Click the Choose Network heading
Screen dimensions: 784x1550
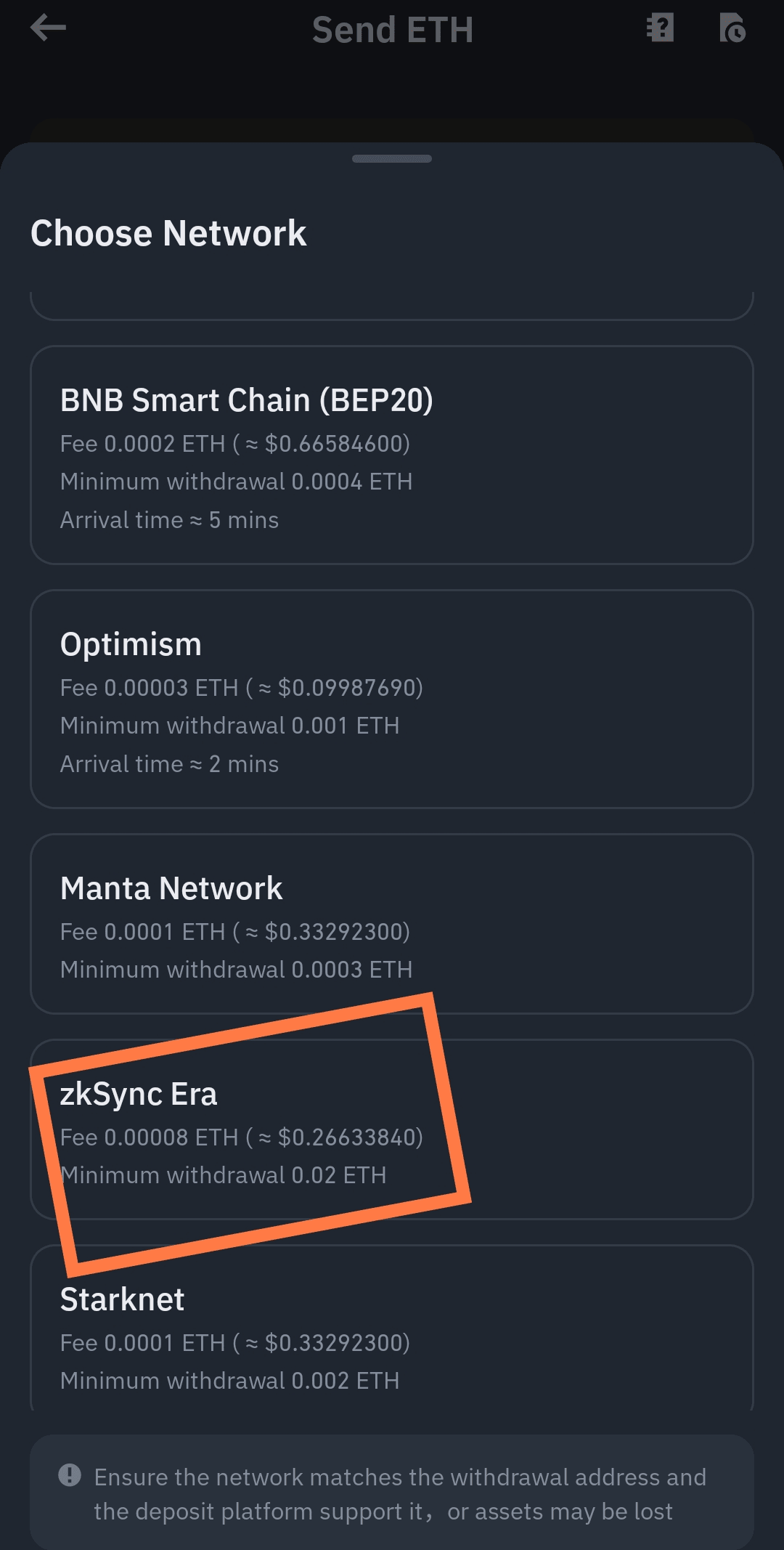pyautogui.click(x=168, y=232)
